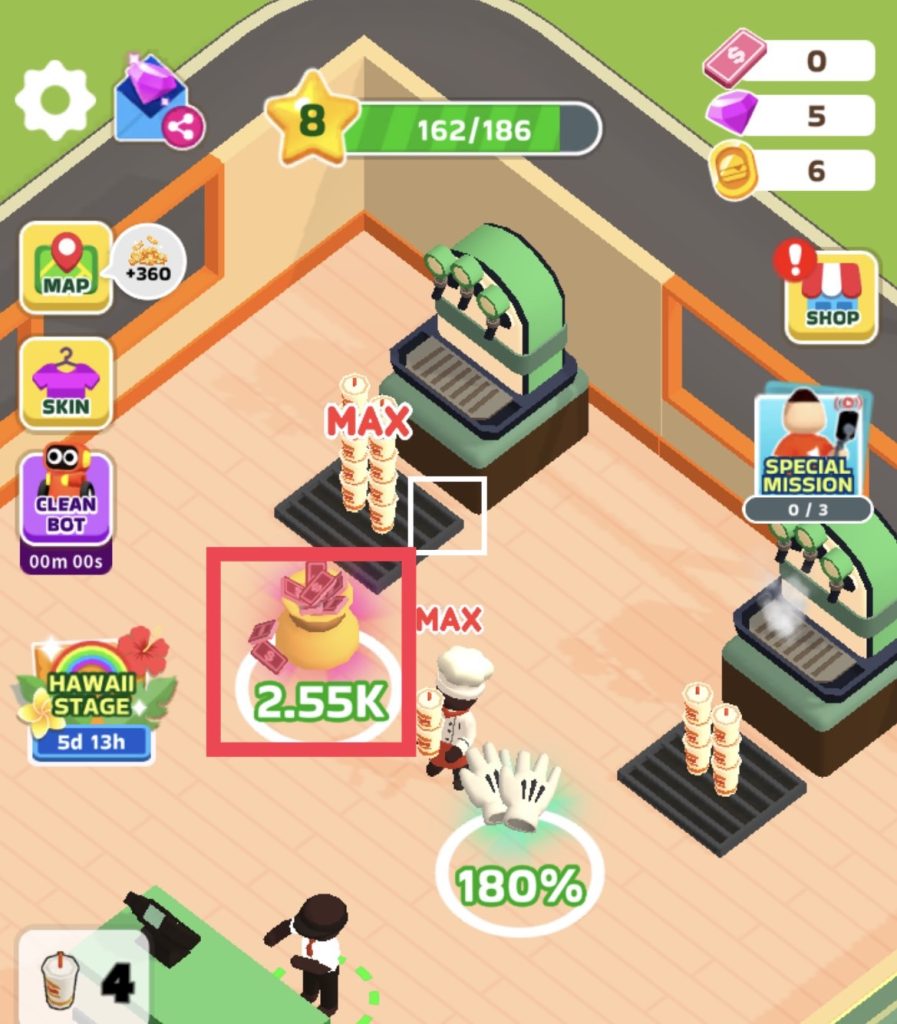Tap the 180% gloves upgrade circle
This screenshot has height=1024, width=897.
pos(519,870)
